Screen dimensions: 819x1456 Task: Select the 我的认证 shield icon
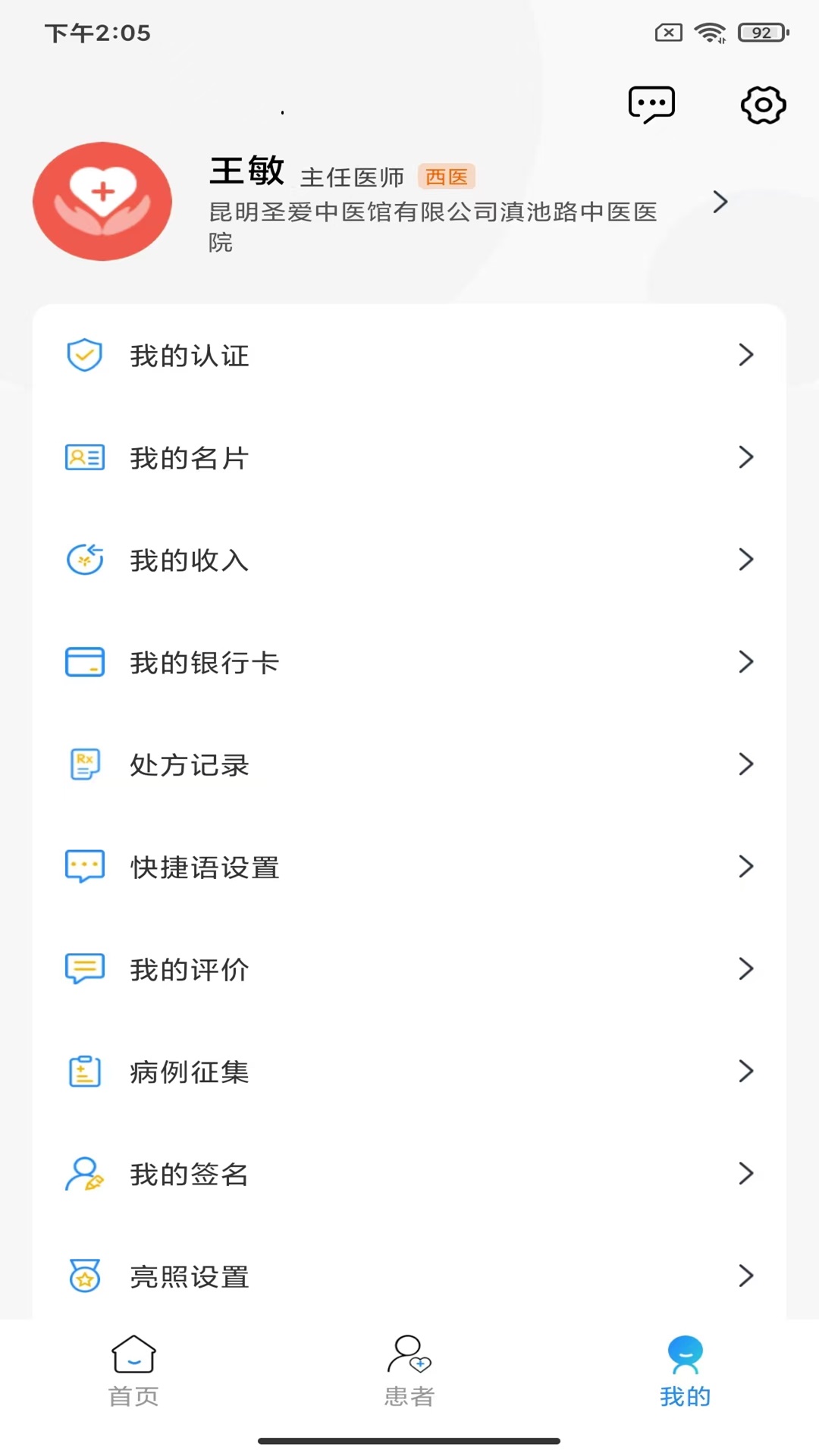[x=85, y=354]
